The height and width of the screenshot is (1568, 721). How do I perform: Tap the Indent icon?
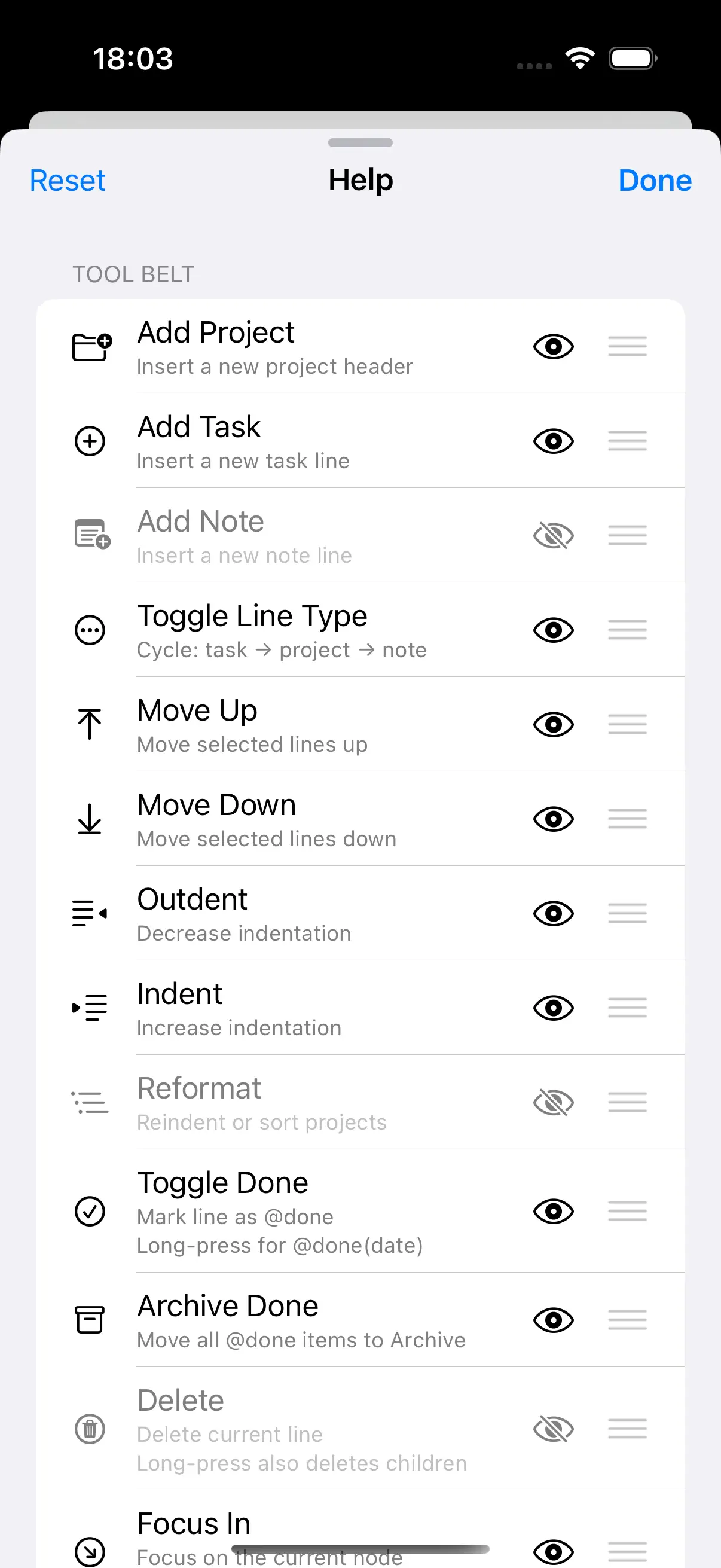click(89, 1008)
